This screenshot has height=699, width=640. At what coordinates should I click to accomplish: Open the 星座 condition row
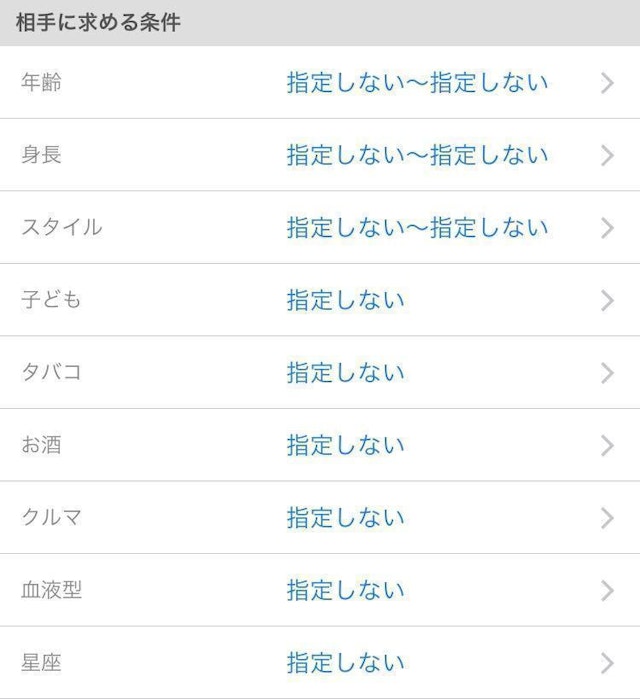320,662
